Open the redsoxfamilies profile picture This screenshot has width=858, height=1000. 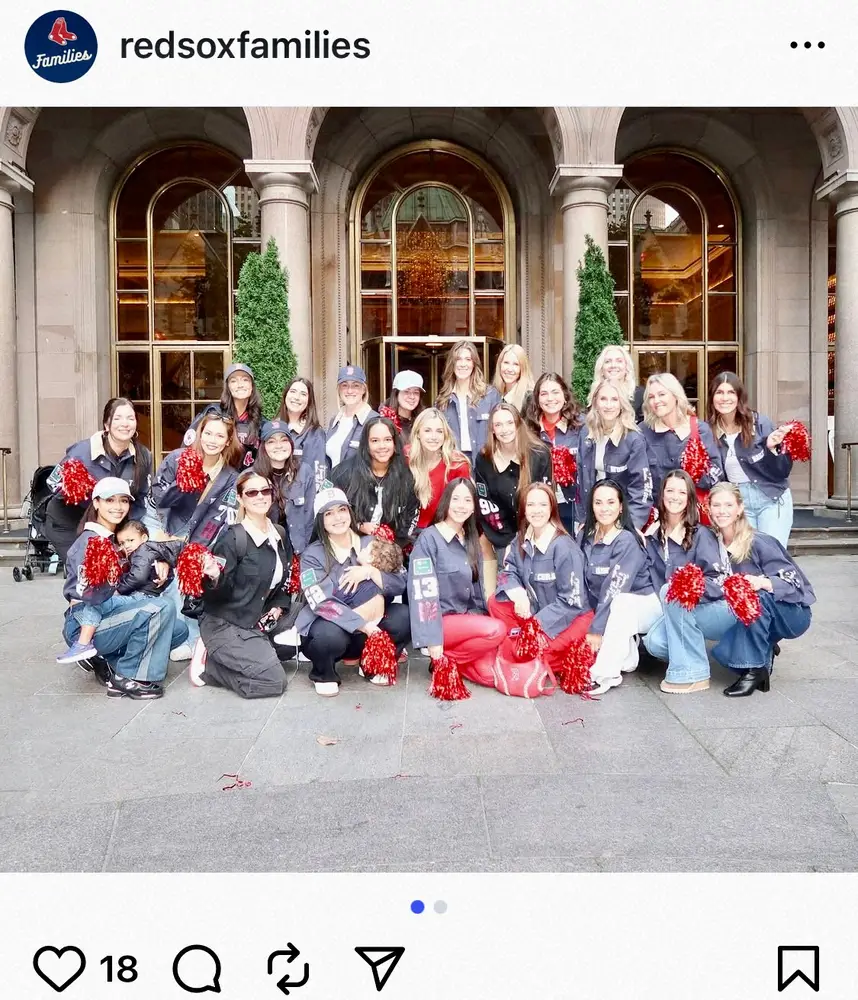click(x=61, y=46)
